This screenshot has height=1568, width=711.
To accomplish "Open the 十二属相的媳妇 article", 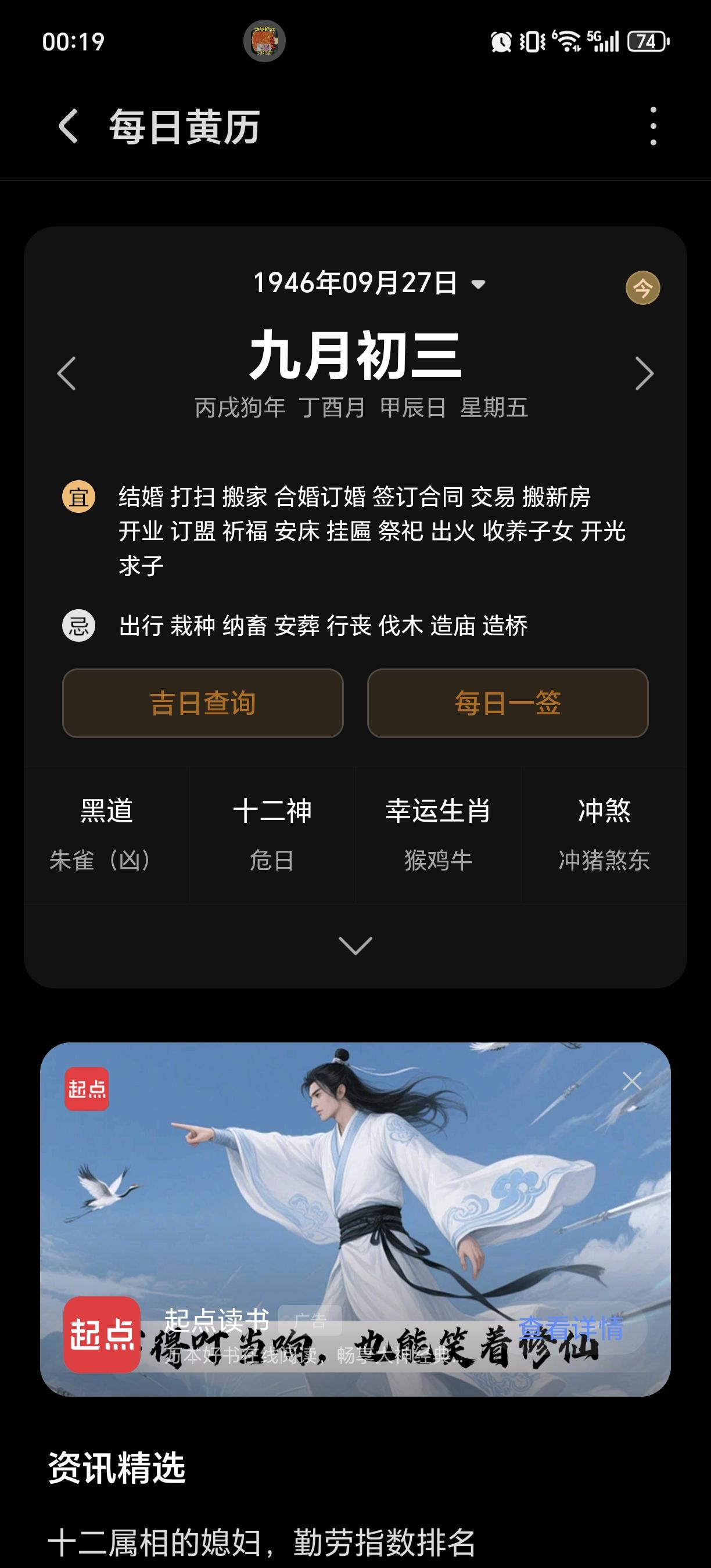I will click(x=262, y=1542).
